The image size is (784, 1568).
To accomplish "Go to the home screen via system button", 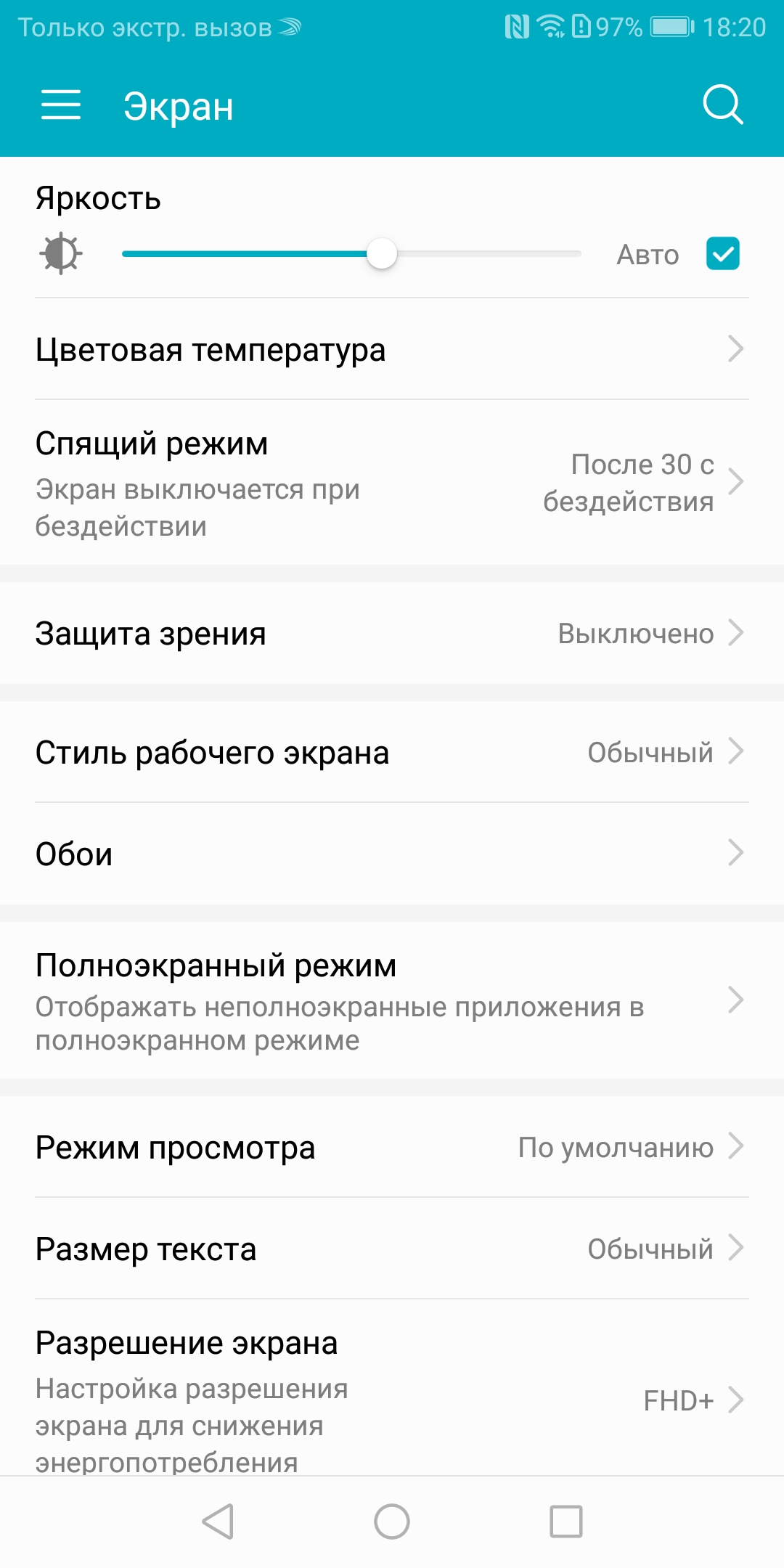I will pyautogui.click(x=392, y=1522).
